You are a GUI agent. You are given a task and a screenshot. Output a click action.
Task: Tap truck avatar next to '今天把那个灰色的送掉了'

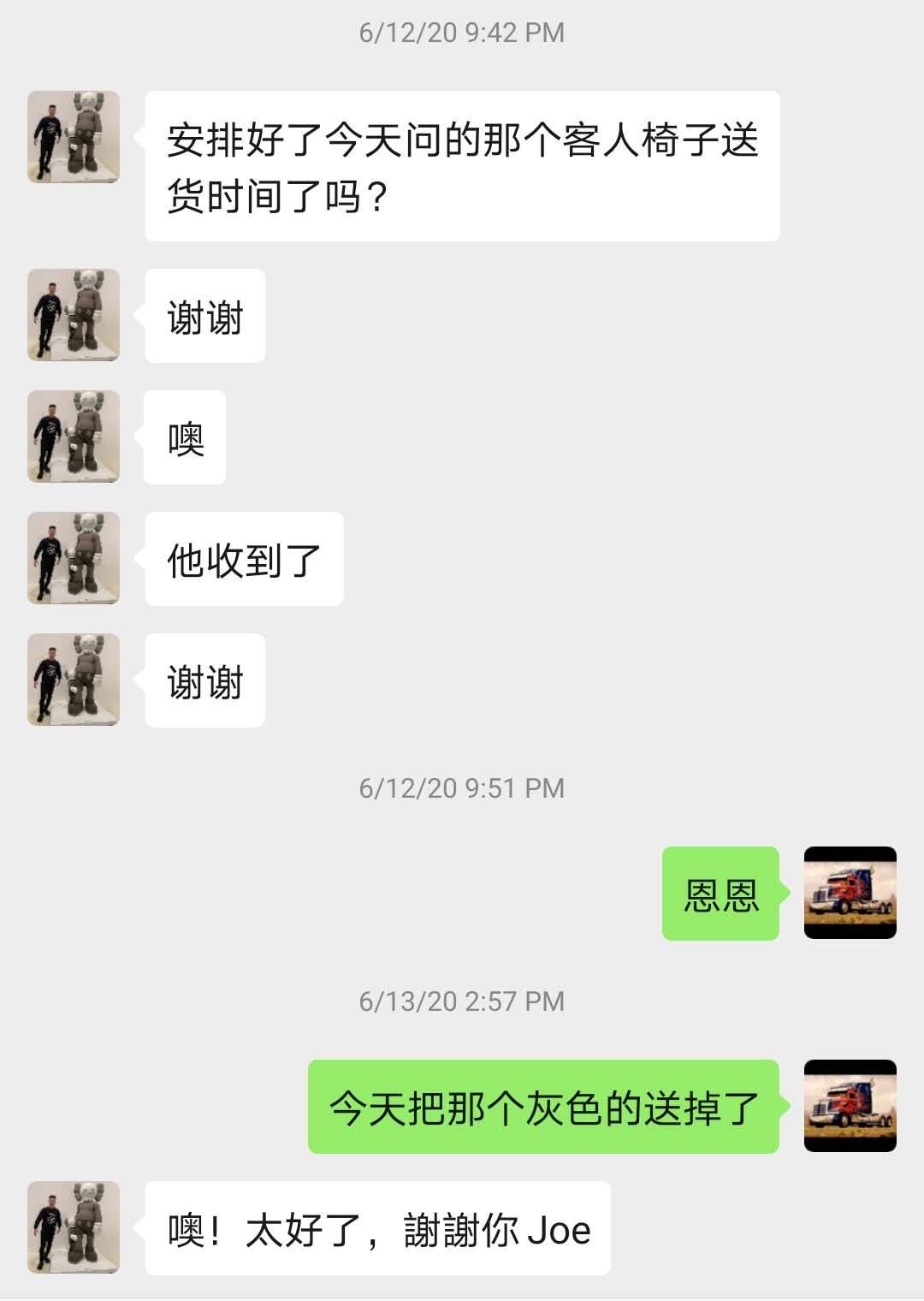pos(850,1106)
